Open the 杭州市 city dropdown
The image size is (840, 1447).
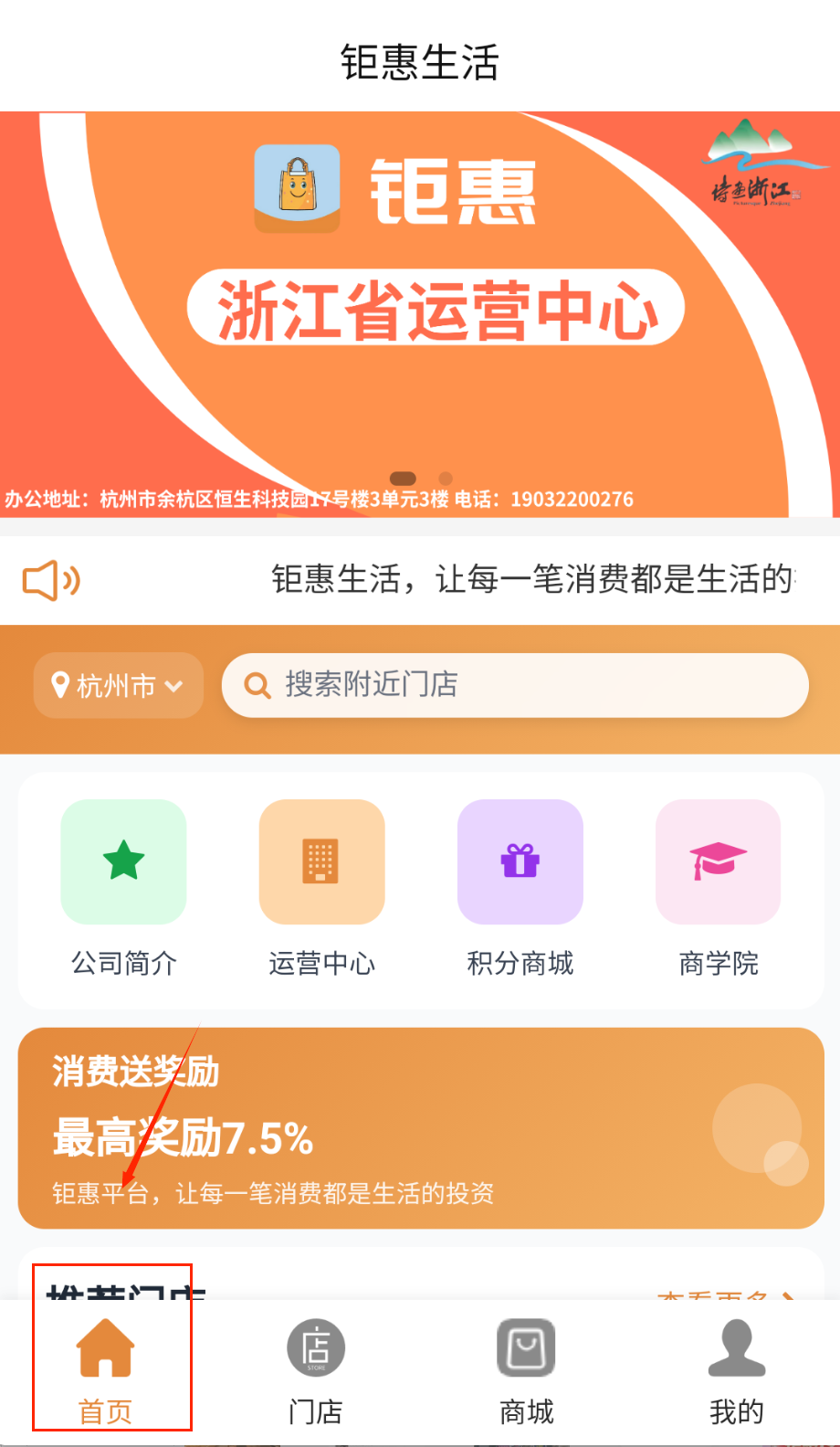119,685
